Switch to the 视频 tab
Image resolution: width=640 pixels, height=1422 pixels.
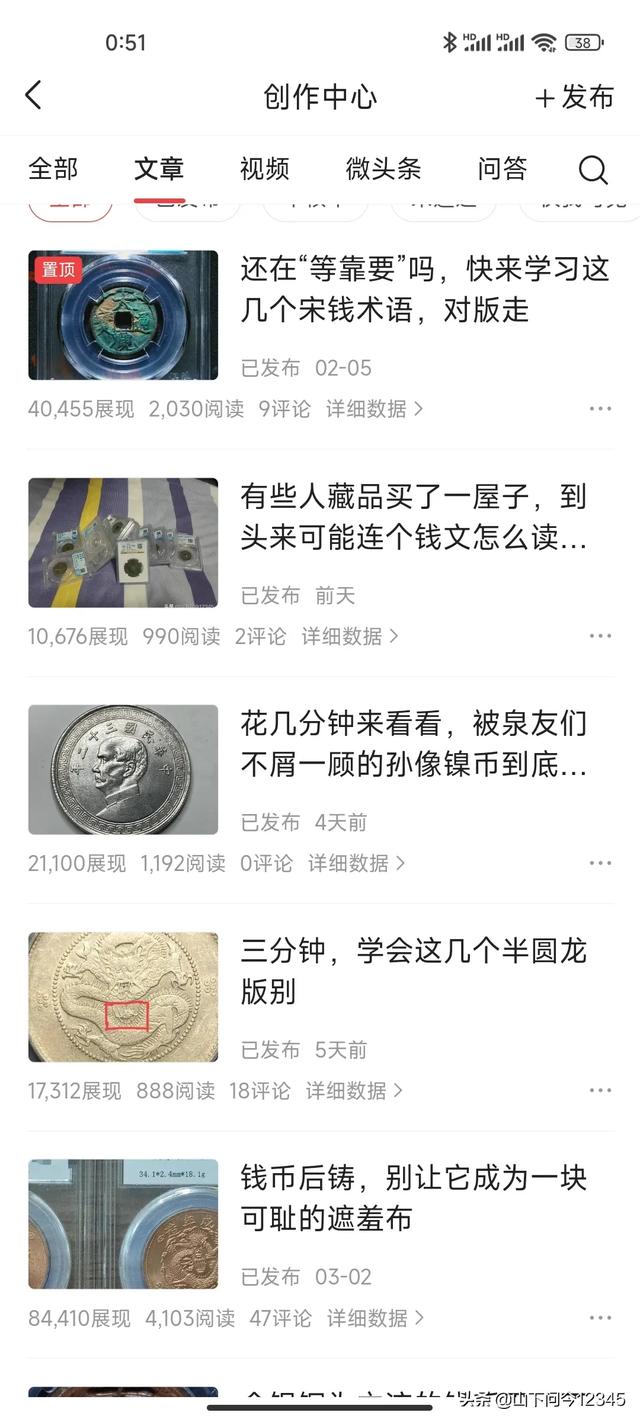(265, 169)
